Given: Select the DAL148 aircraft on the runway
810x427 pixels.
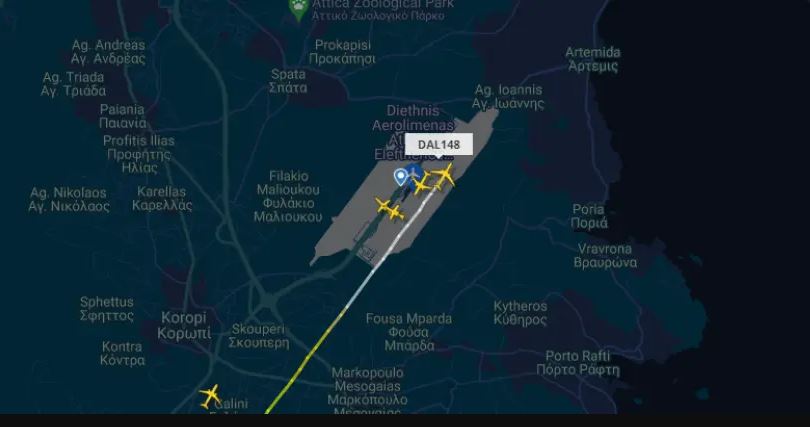Looking at the screenshot, I should pyautogui.click(x=443, y=176).
